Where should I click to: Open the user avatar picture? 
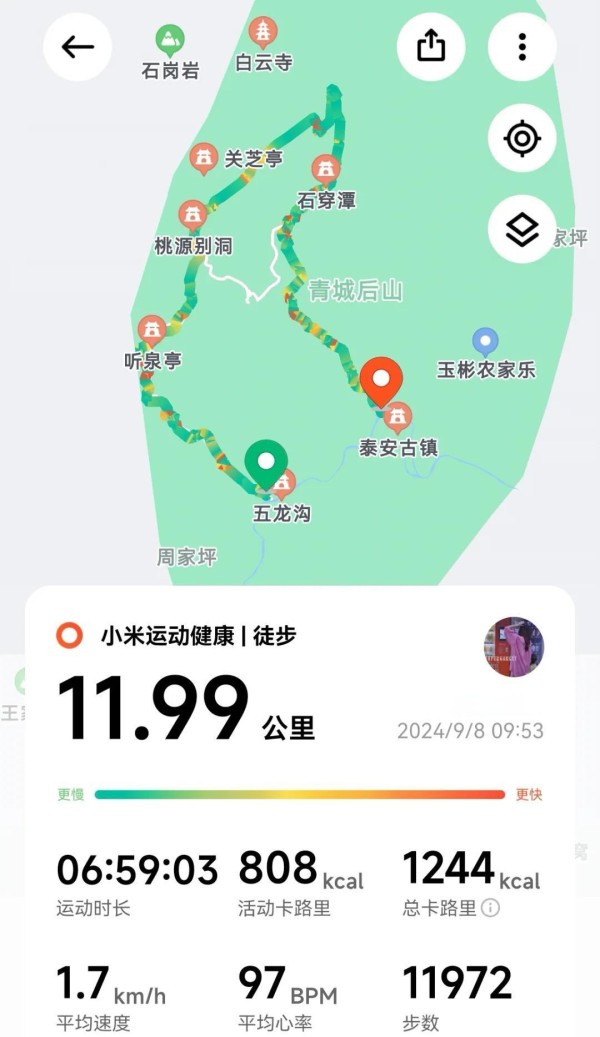[x=514, y=647]
